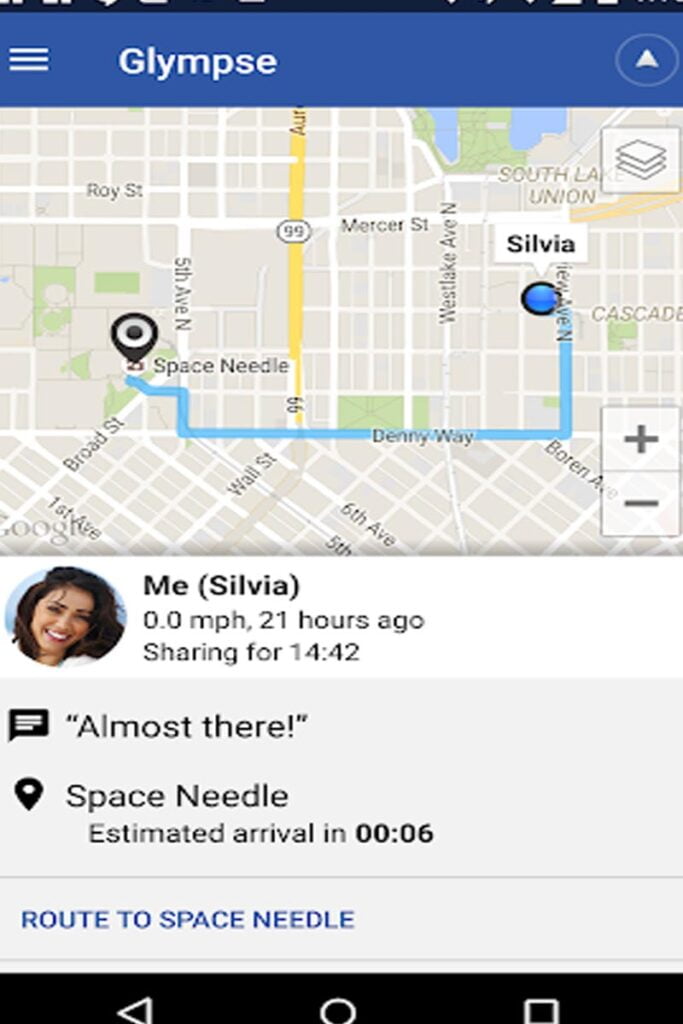
Task: Start Route to Space Needle
Action: (188, 919)
